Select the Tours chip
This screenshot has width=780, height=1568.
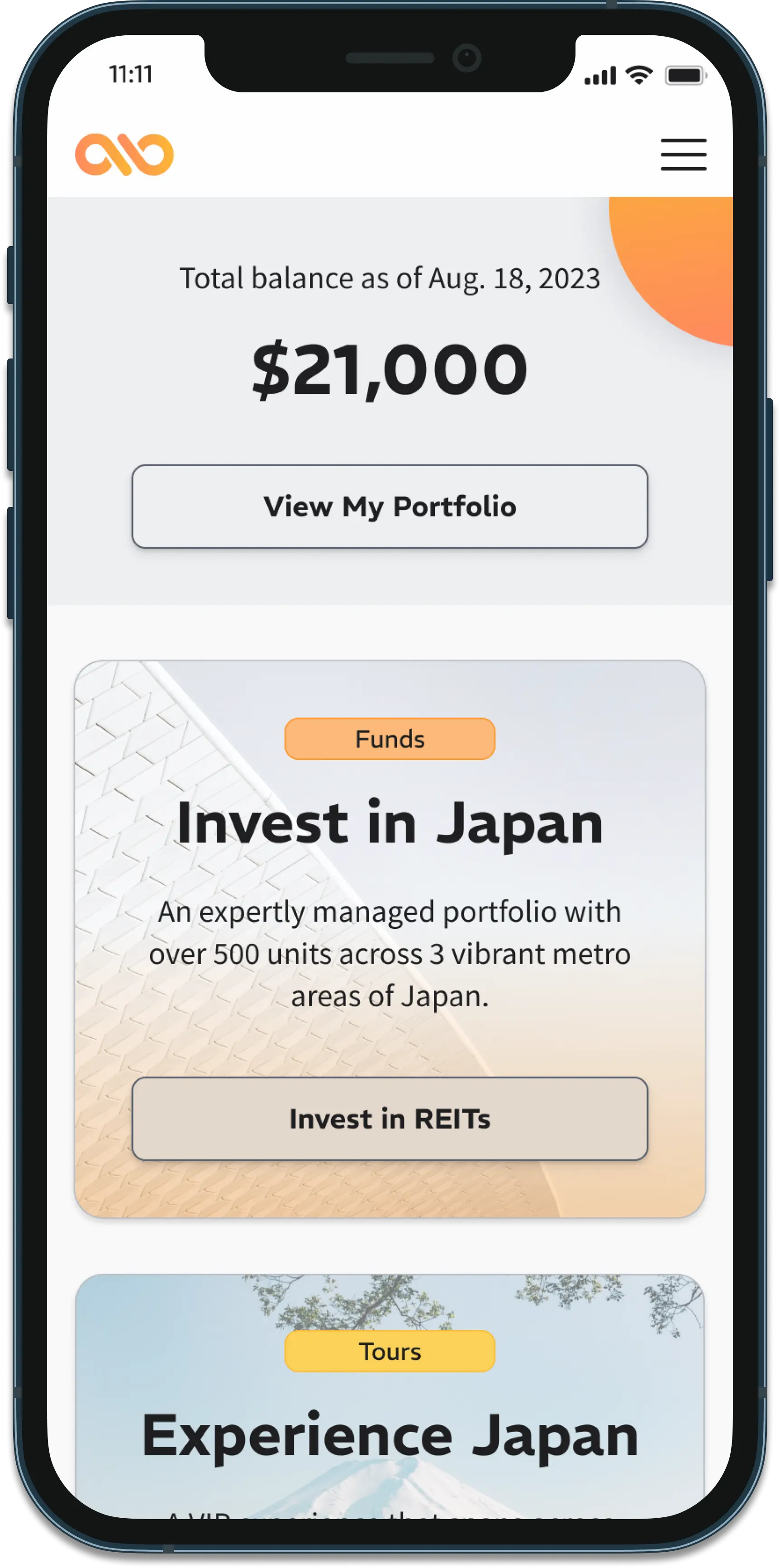pos(390,1351)
